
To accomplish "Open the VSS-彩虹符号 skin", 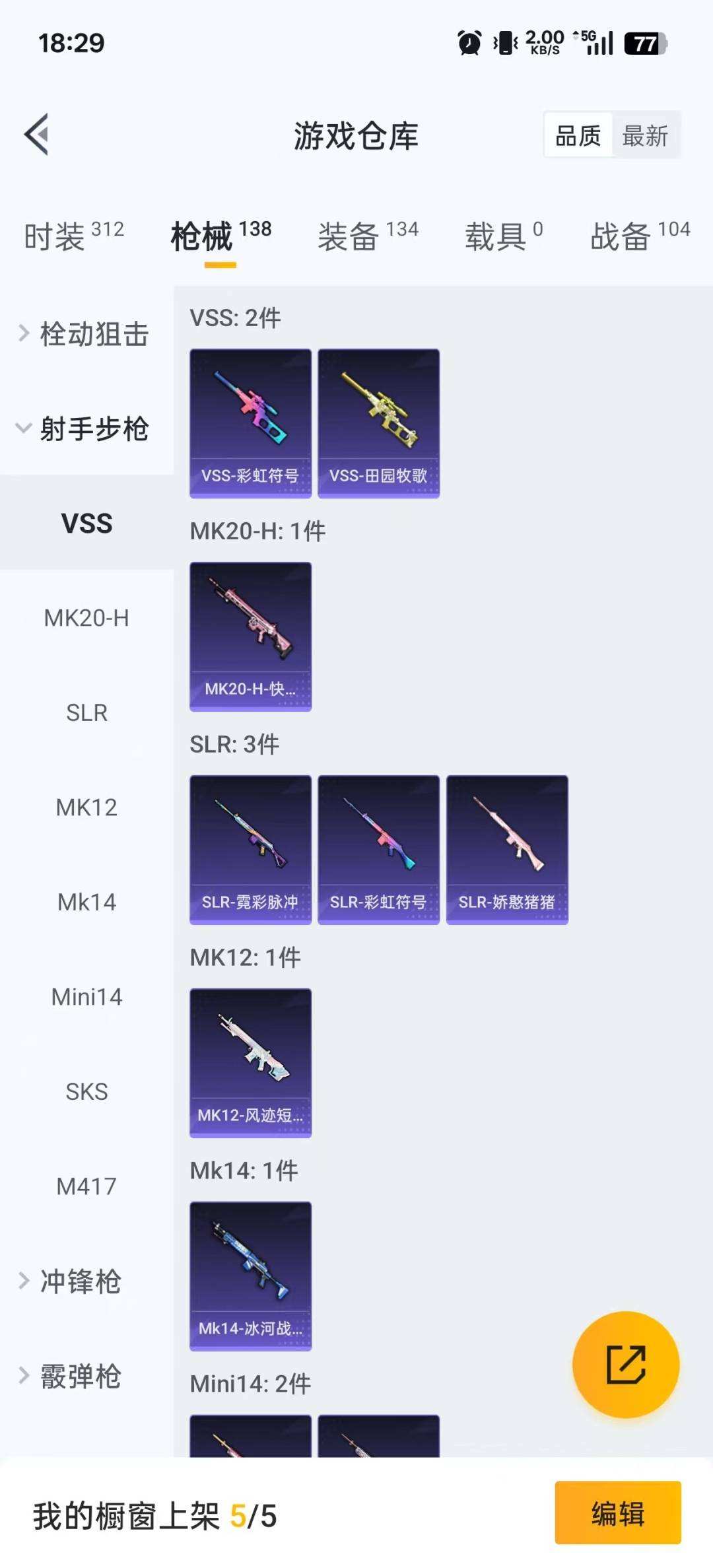I will pyautogui.click(x=250, y=423).
